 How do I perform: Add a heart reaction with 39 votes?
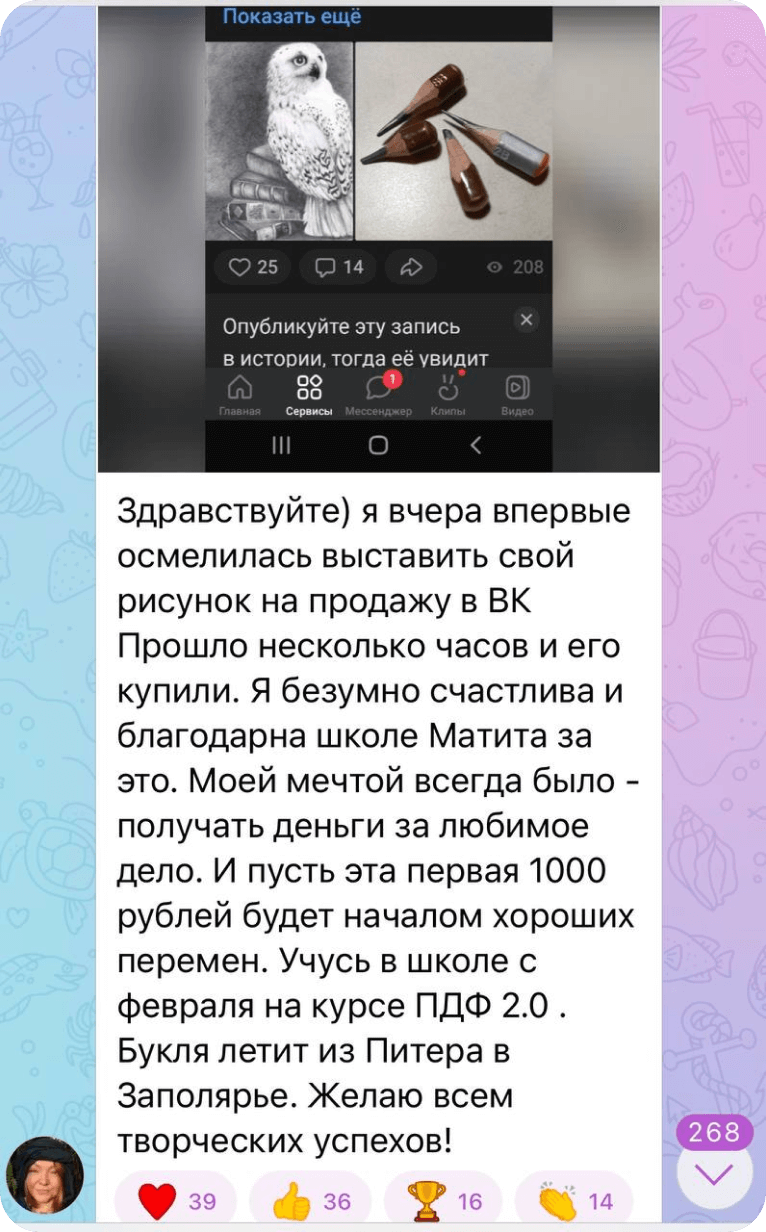click(176, 1200)
